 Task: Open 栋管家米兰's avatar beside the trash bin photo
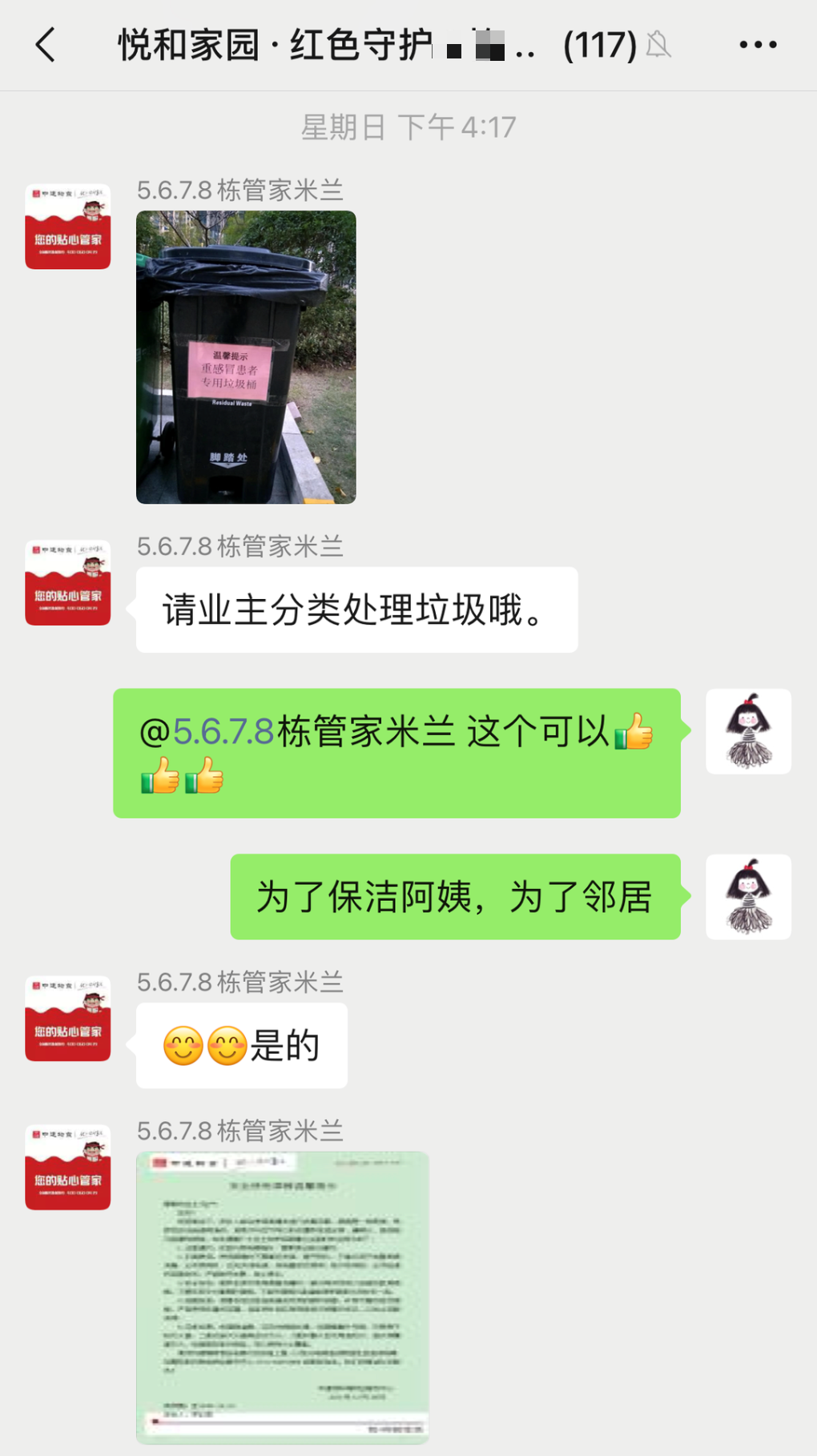pos(68,227)
